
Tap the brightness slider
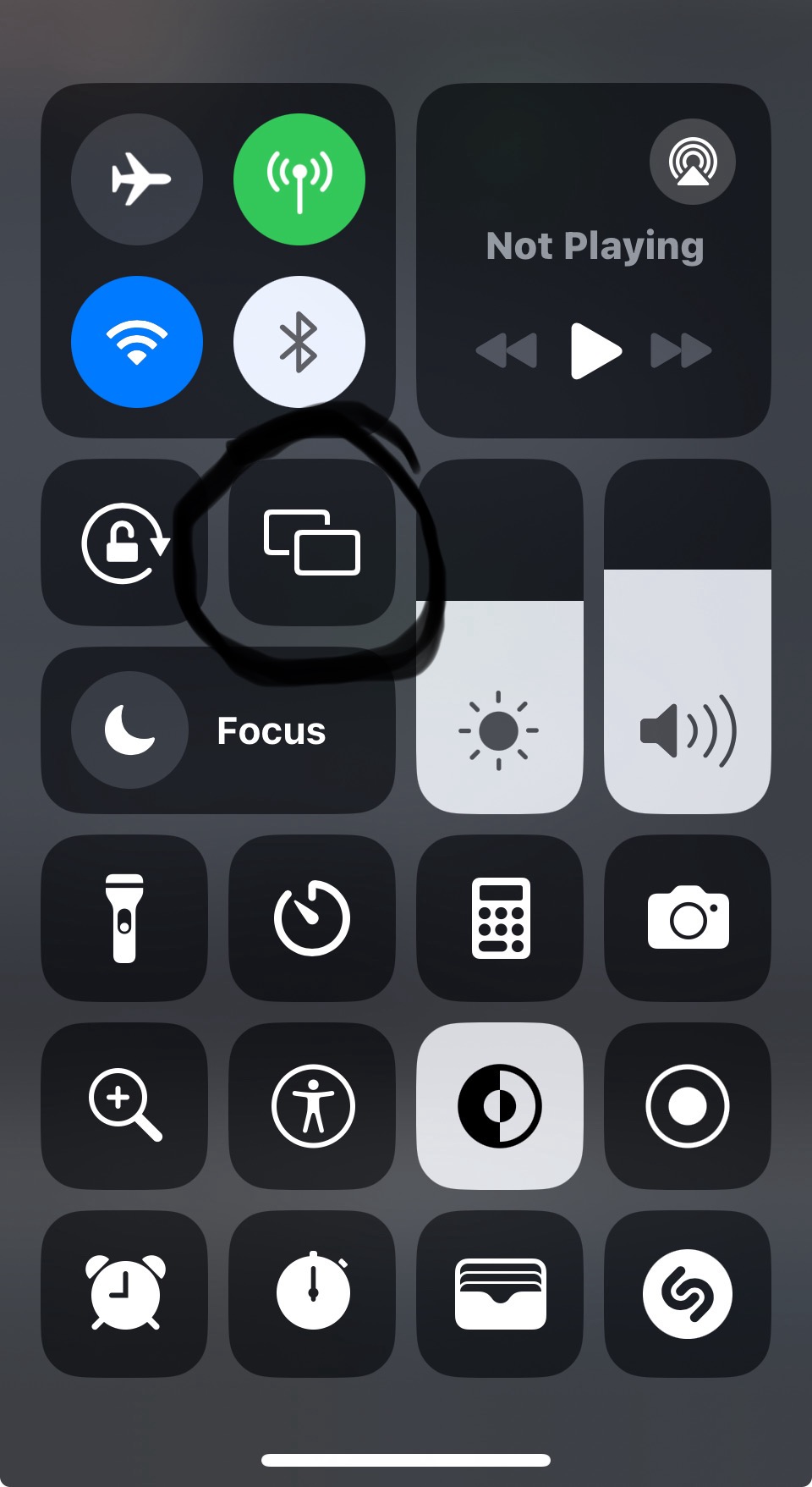click(x=500, y=636)
